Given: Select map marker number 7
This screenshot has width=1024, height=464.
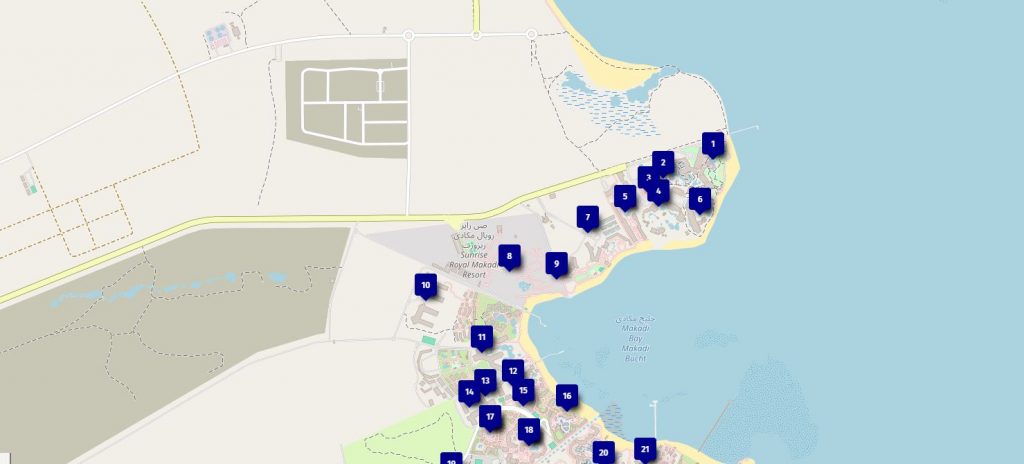Looking at the screenshot, I should click(587, 216).
